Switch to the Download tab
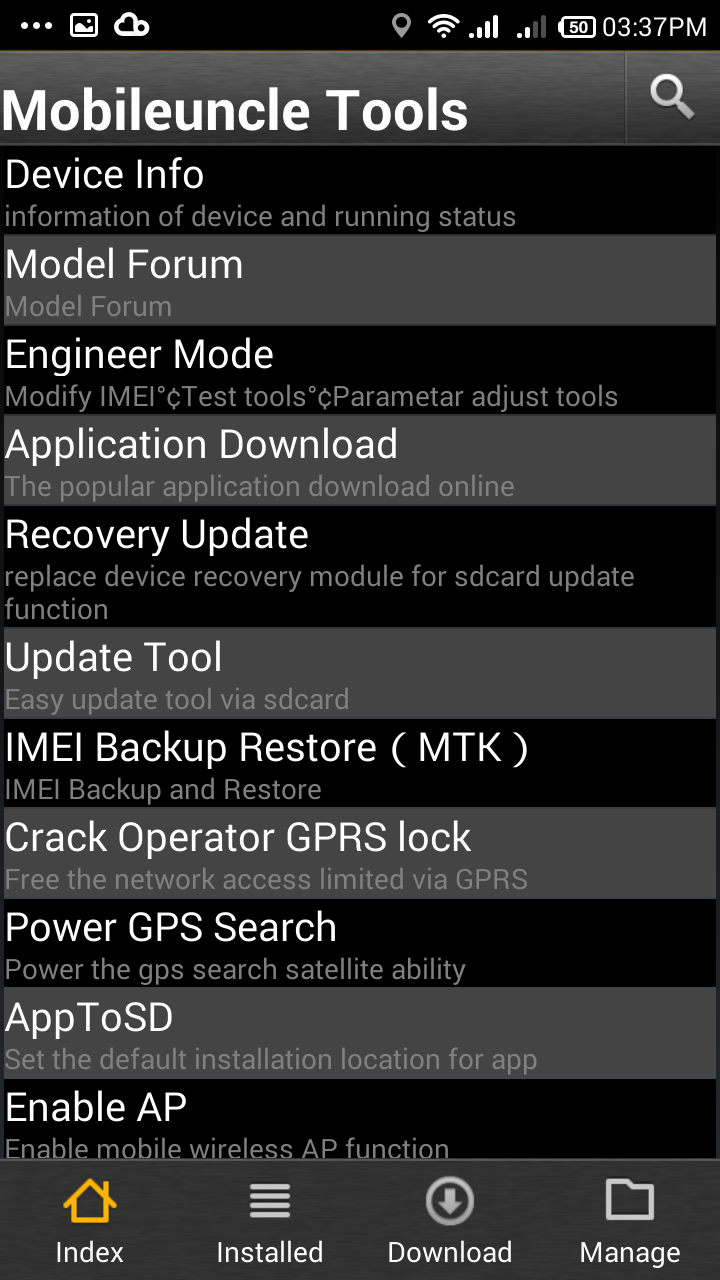 (x=450, y=1220)
